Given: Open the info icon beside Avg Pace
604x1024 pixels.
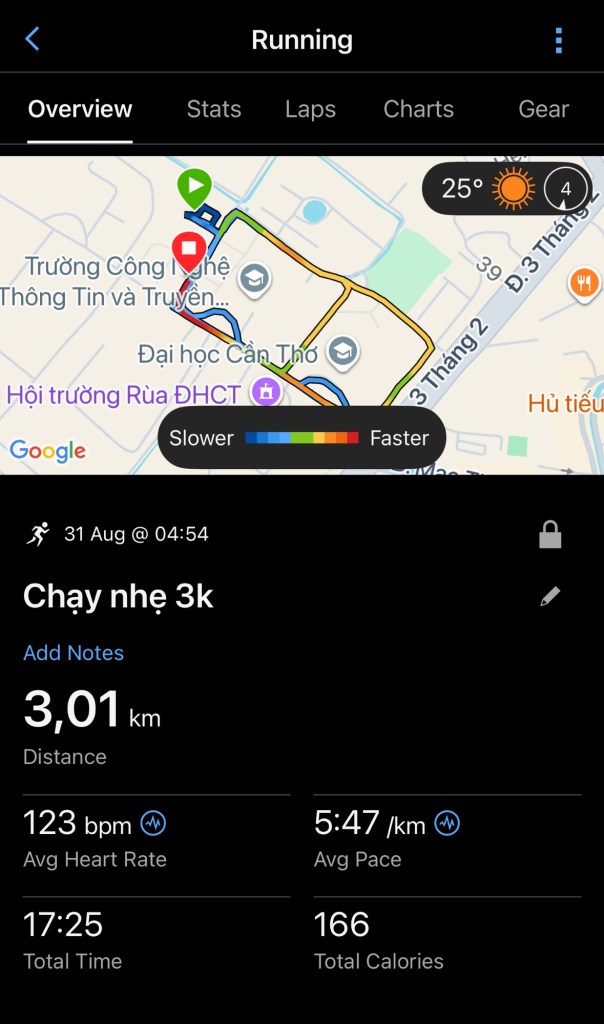Looking at the screenshot, I should [x=447, y=824].
